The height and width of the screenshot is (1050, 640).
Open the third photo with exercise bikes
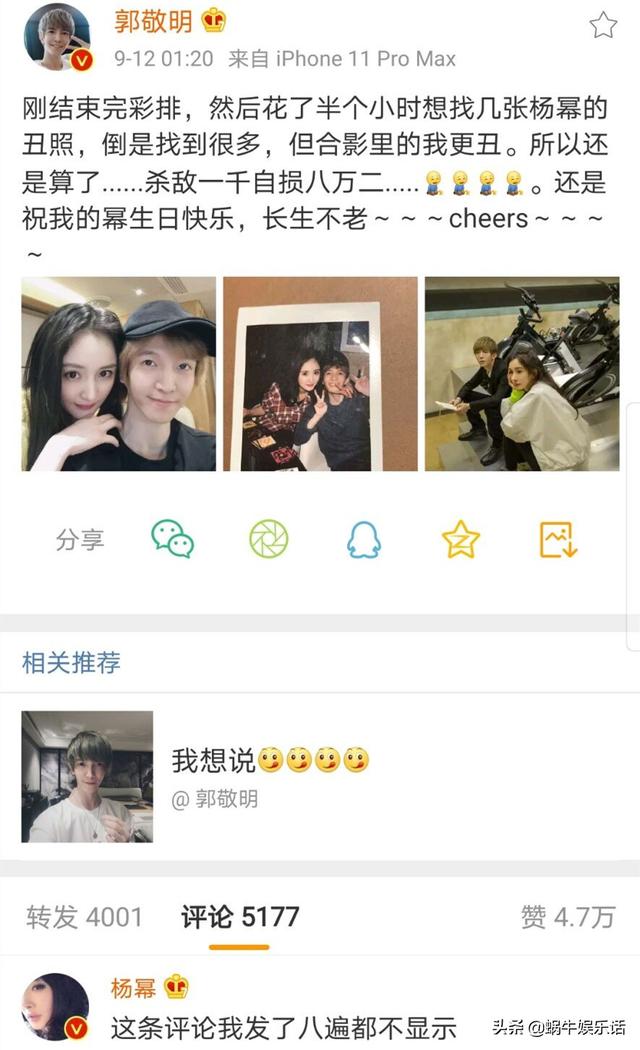pos(521,374)
